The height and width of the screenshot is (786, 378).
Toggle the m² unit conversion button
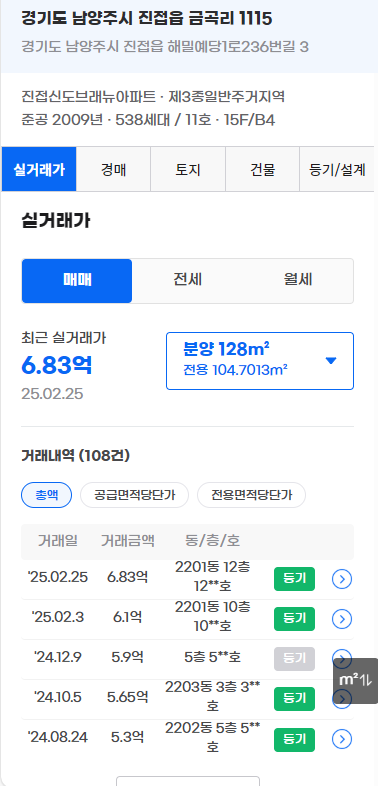coord(356,680)
